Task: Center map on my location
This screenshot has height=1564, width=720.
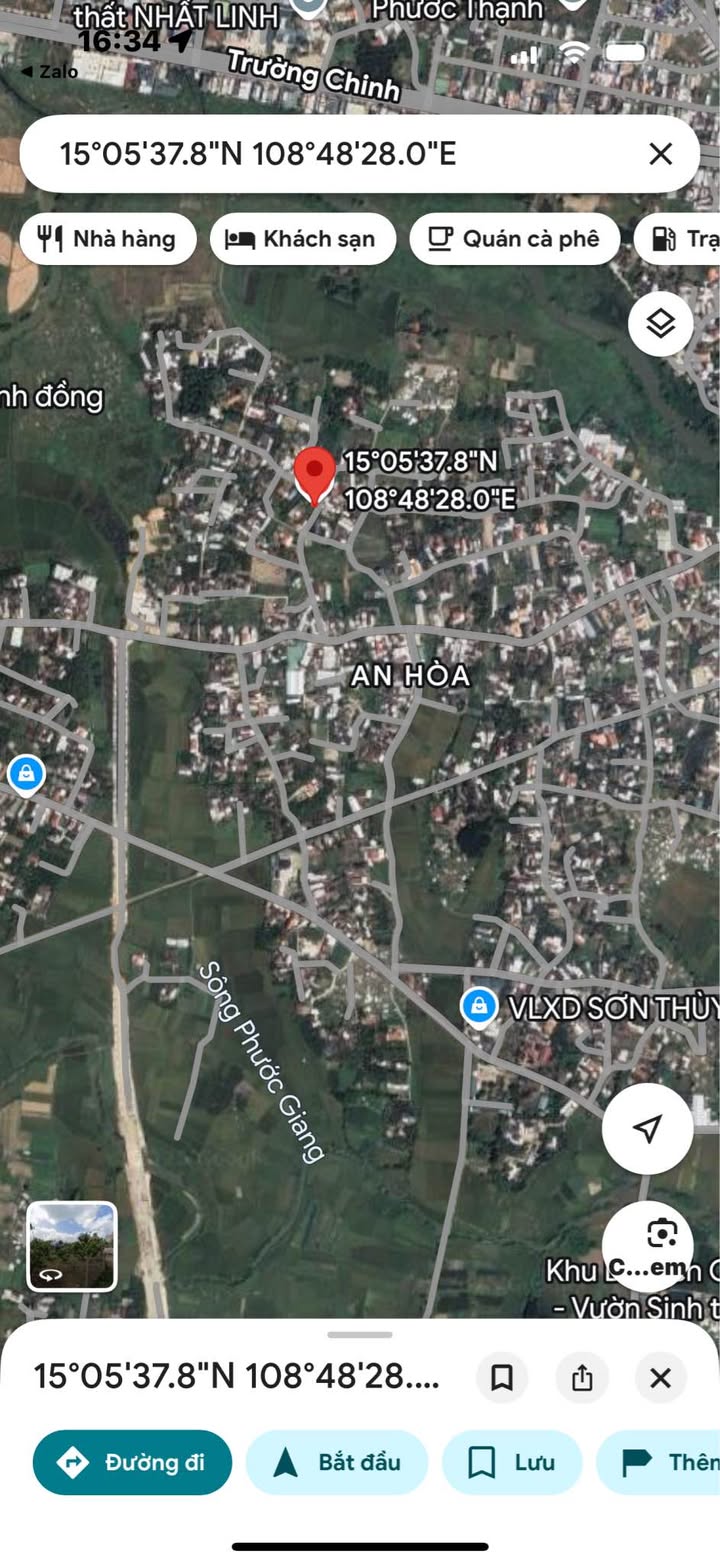Action: [x=648, y=1129]
